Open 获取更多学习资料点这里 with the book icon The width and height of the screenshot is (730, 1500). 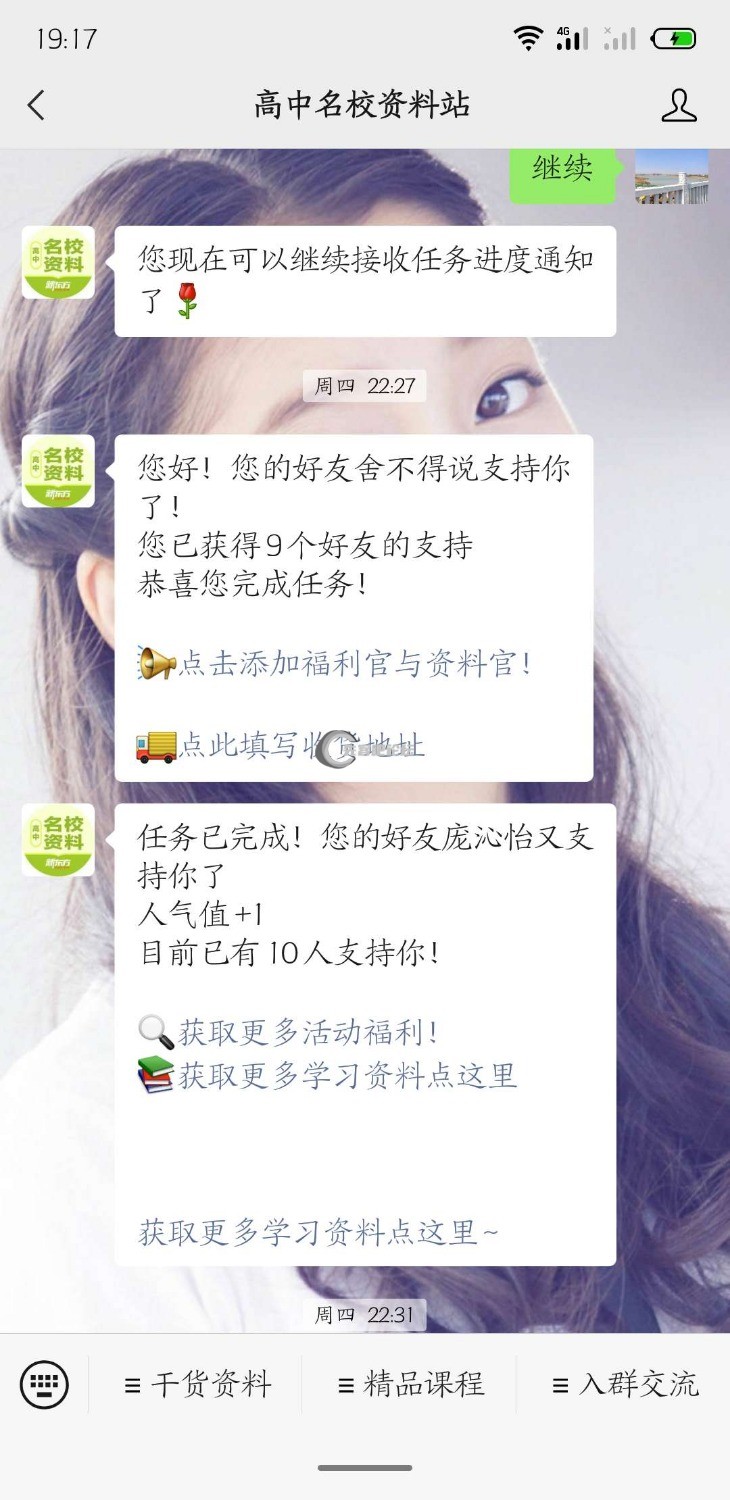[x=346, y=1076]
